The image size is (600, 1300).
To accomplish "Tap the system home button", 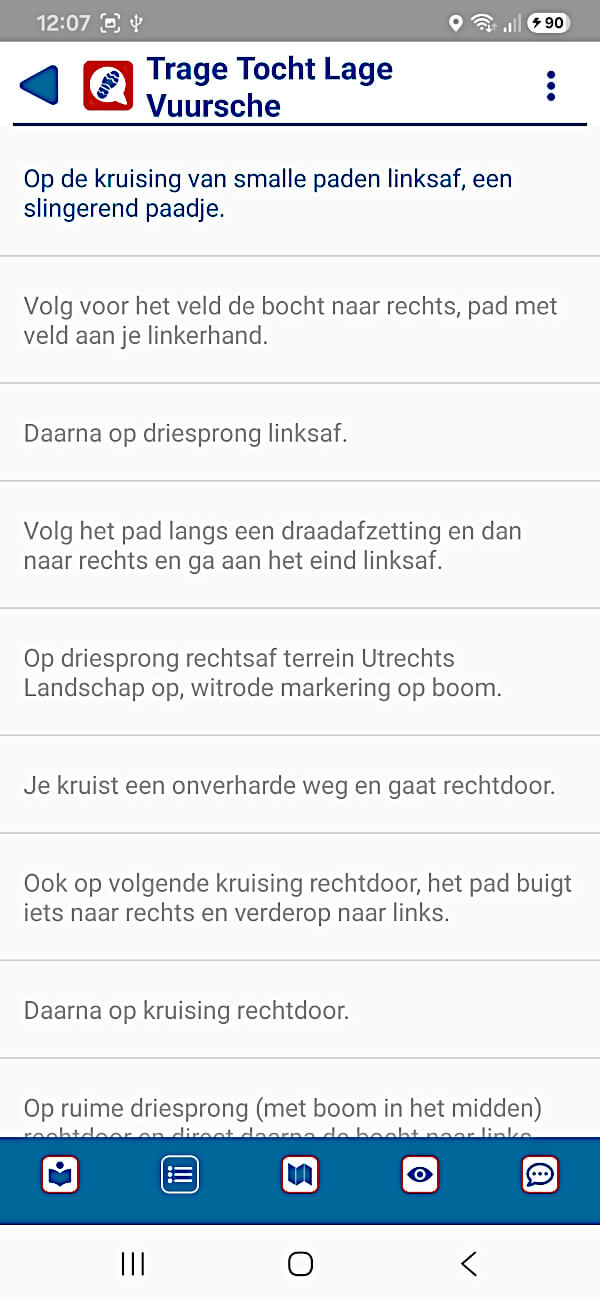I will pyautogui.click(x=300, y=1264).
